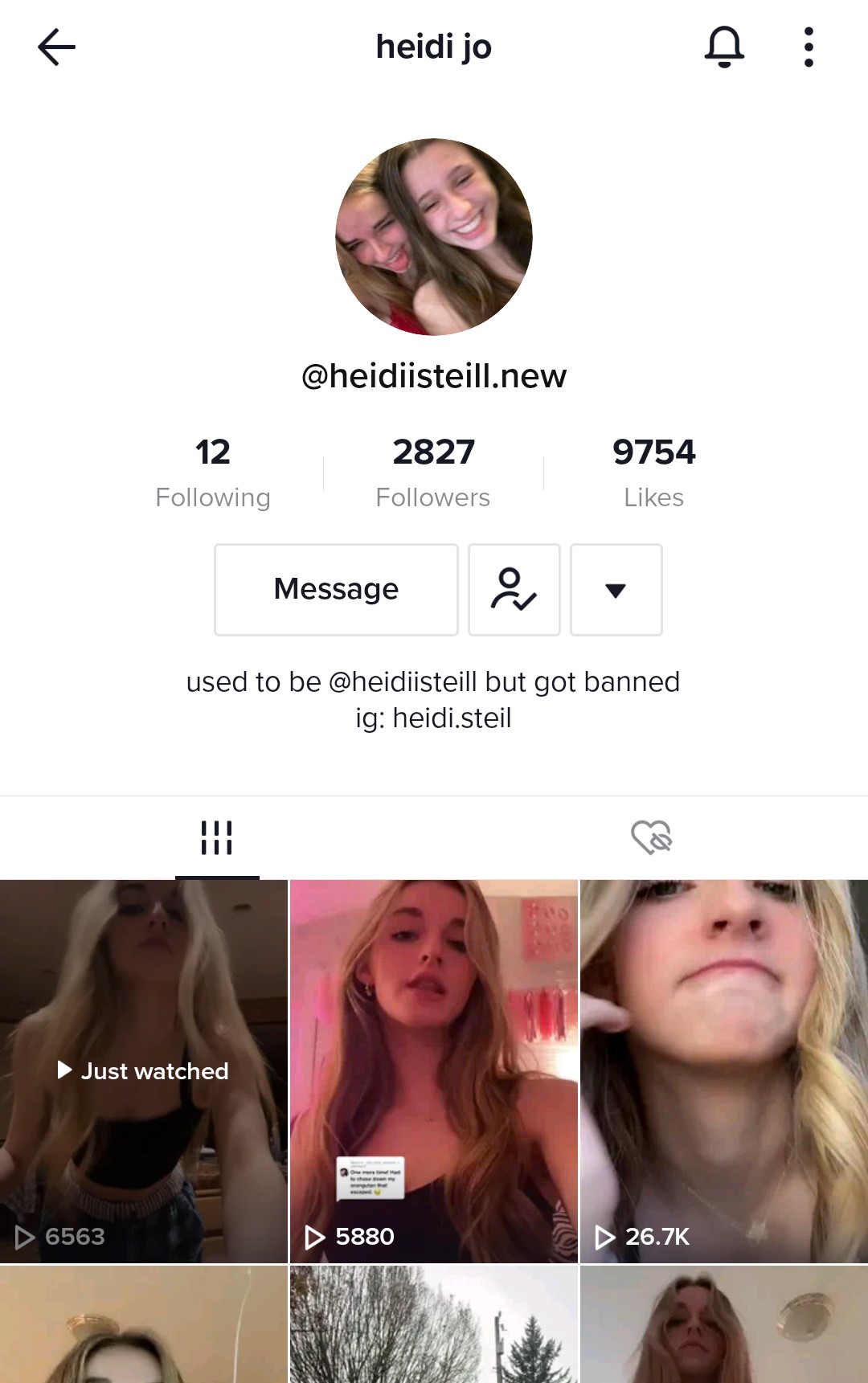Open the video with 26.7K views

[723, 1070]
